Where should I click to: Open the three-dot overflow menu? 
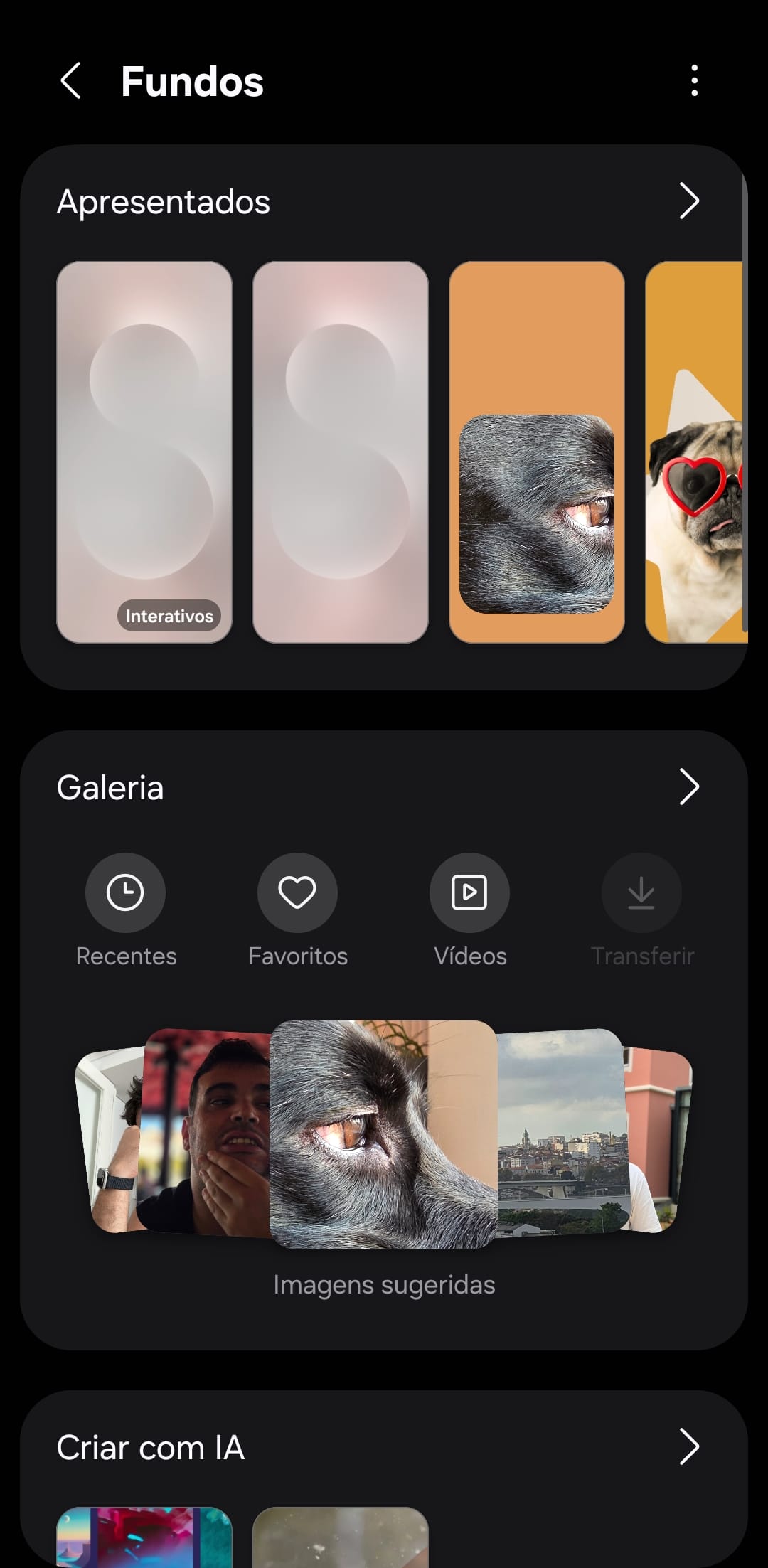pyautogui.click(x=694, y=80)
